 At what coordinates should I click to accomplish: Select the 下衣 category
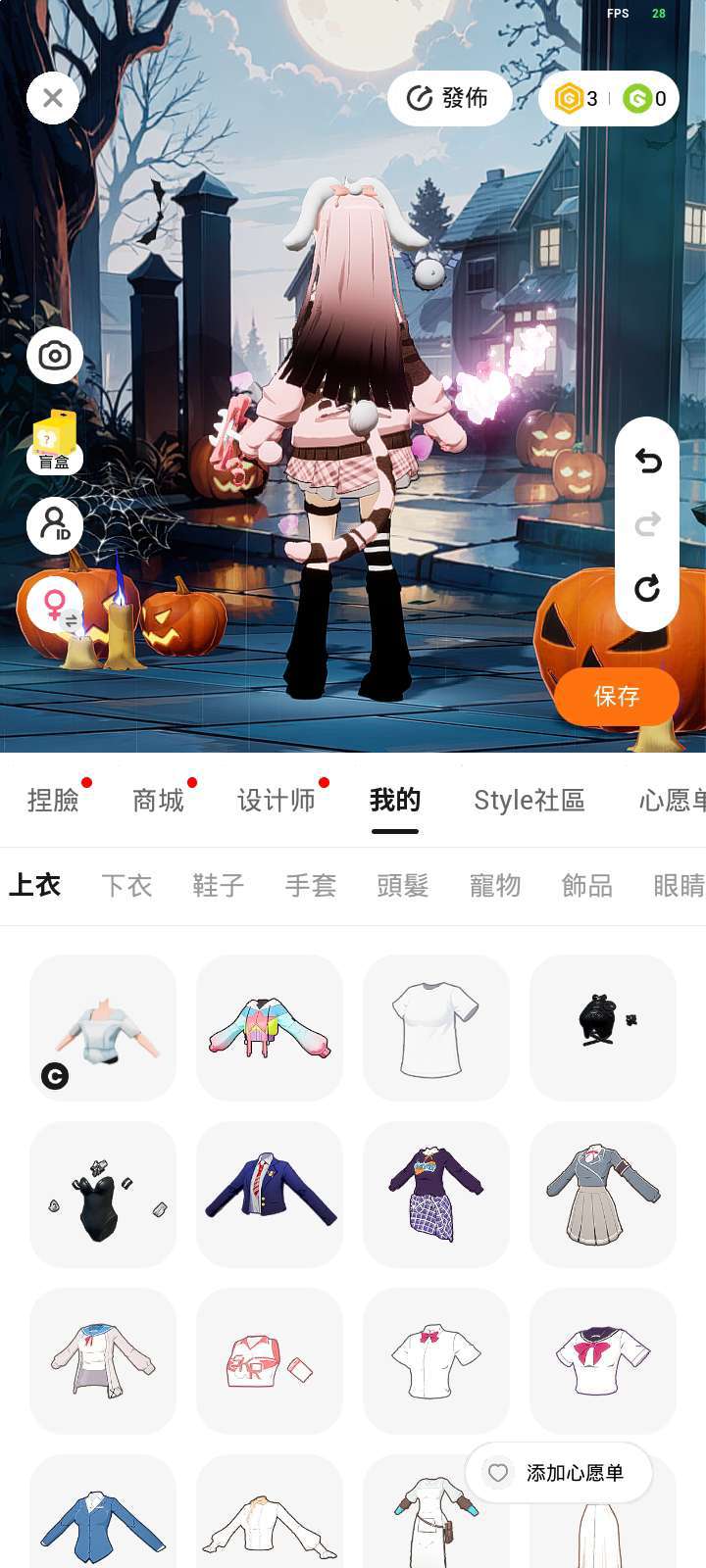pos(126,886)
